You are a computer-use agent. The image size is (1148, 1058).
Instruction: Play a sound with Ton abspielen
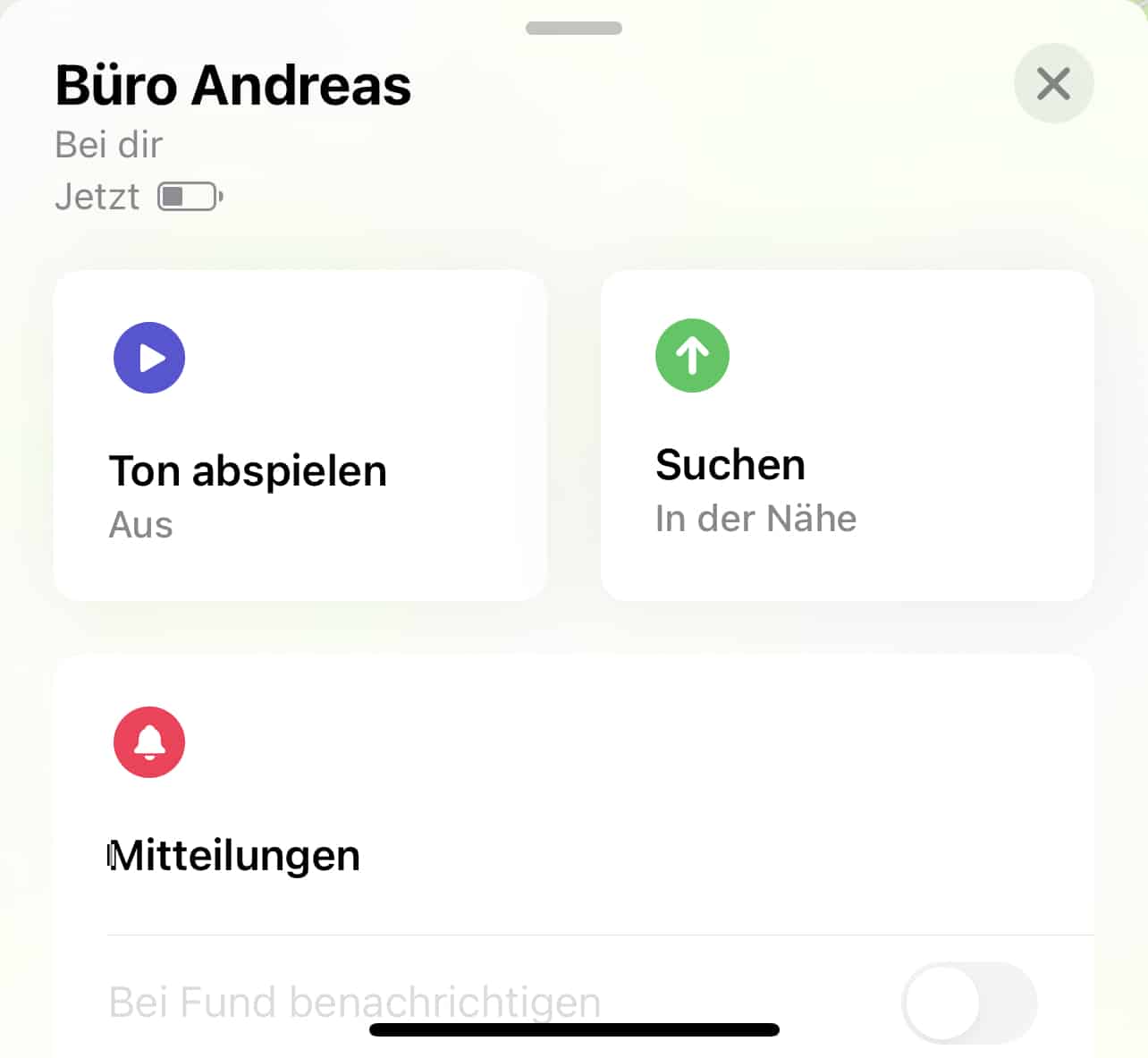point(300,436)
